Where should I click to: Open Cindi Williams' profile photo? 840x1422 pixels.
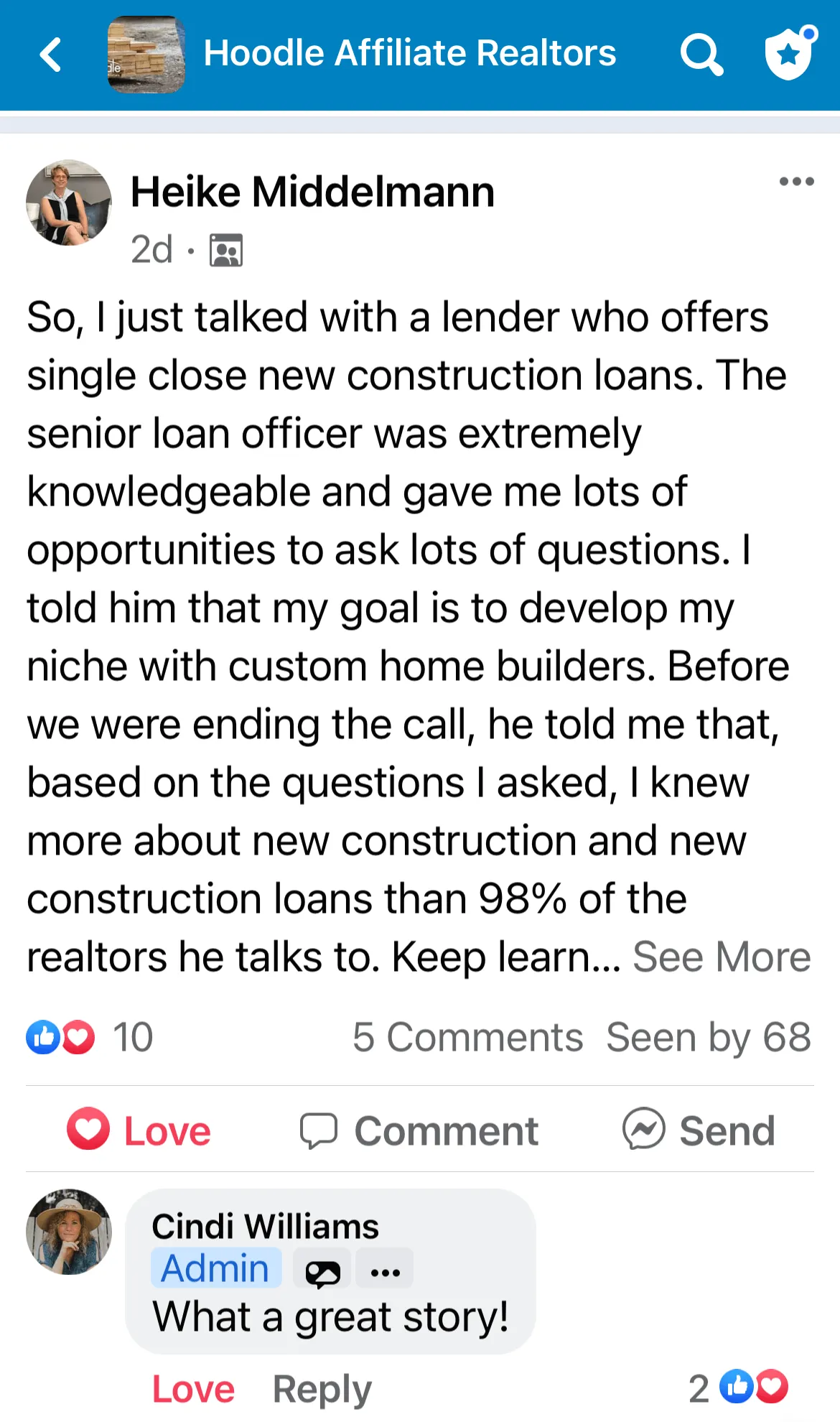pyautogui.click(x=69, y=1231)
